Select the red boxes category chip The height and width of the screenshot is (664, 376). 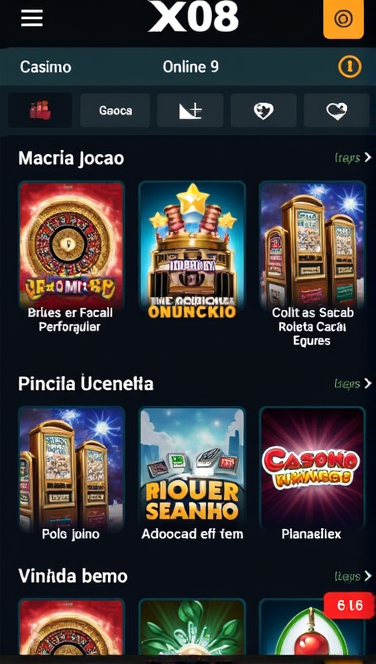pos(40,111)
